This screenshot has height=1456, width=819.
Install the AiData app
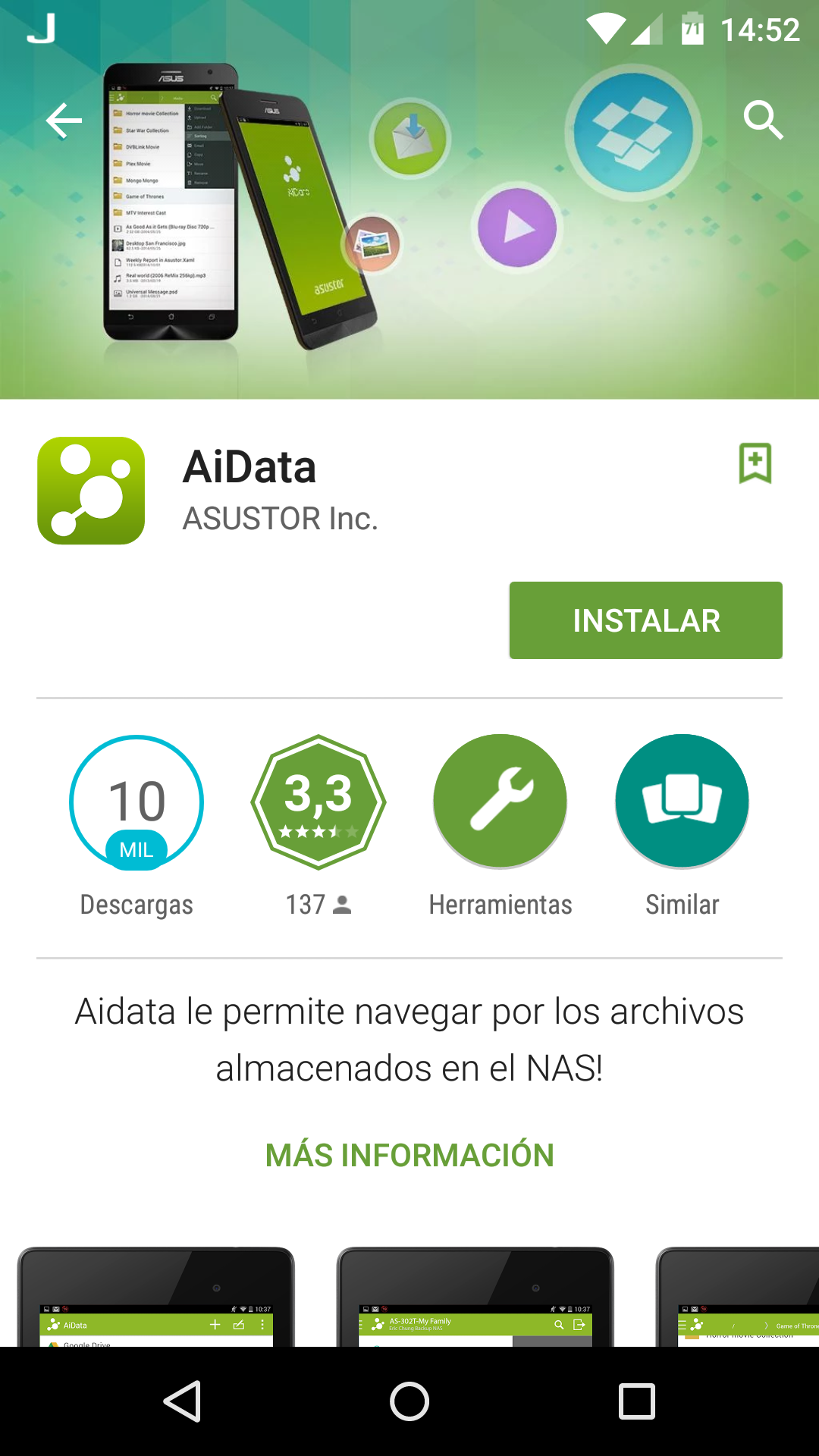tap(645, 620)
